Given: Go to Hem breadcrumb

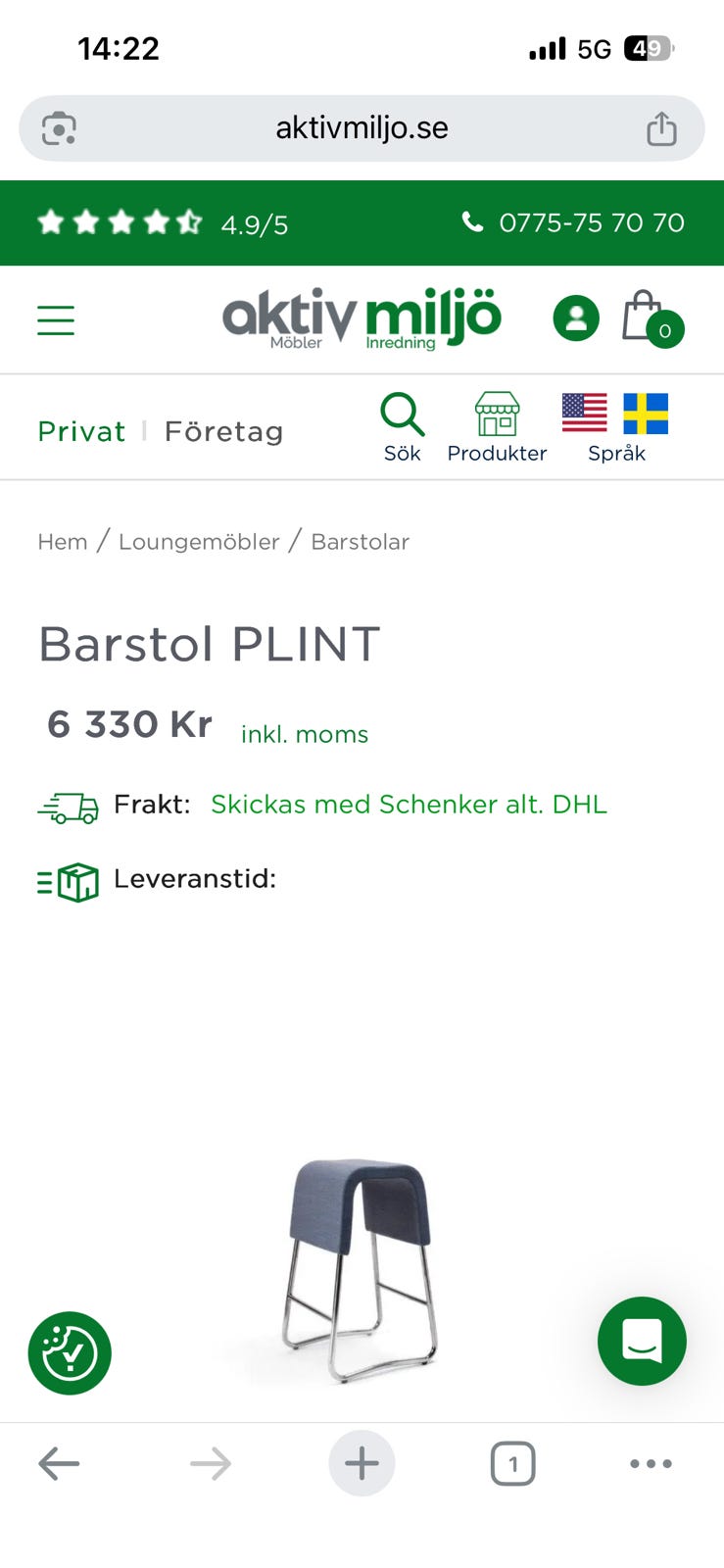Looking at the screenshot, I should [63, 542].
